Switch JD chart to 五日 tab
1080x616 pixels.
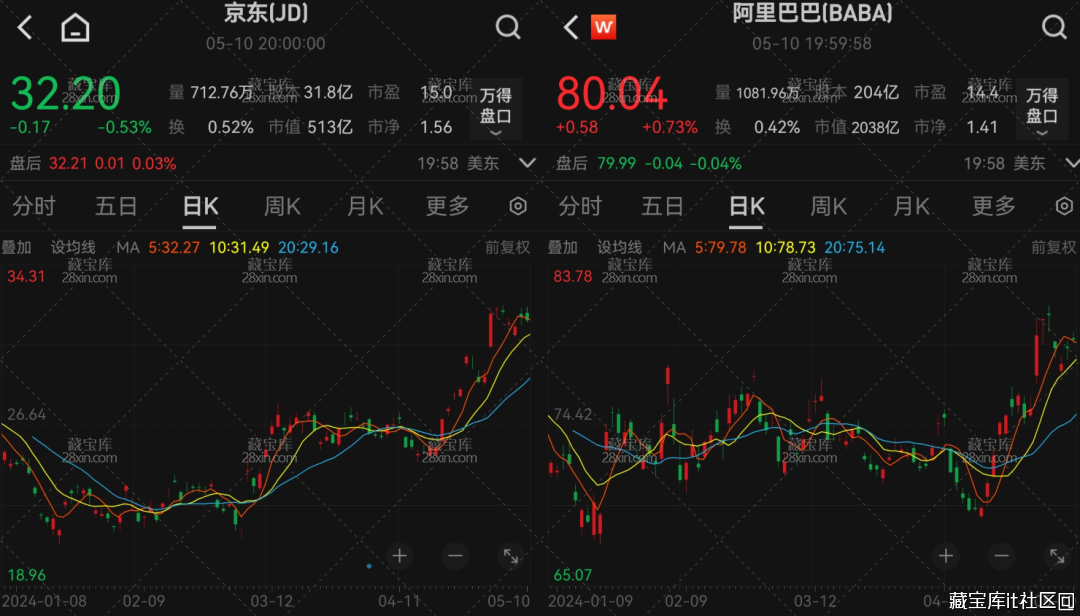point(116,207)
